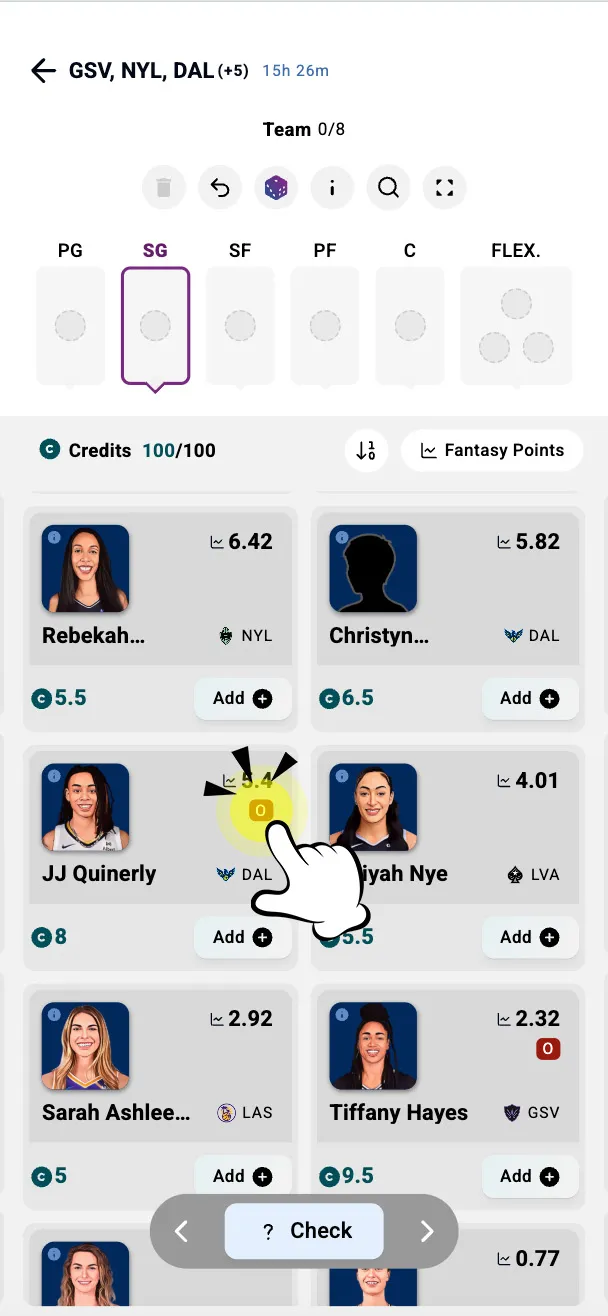Clear the team with the trash icon
This screenshot has width=608, height=1316.
click(x=164, y=188)
